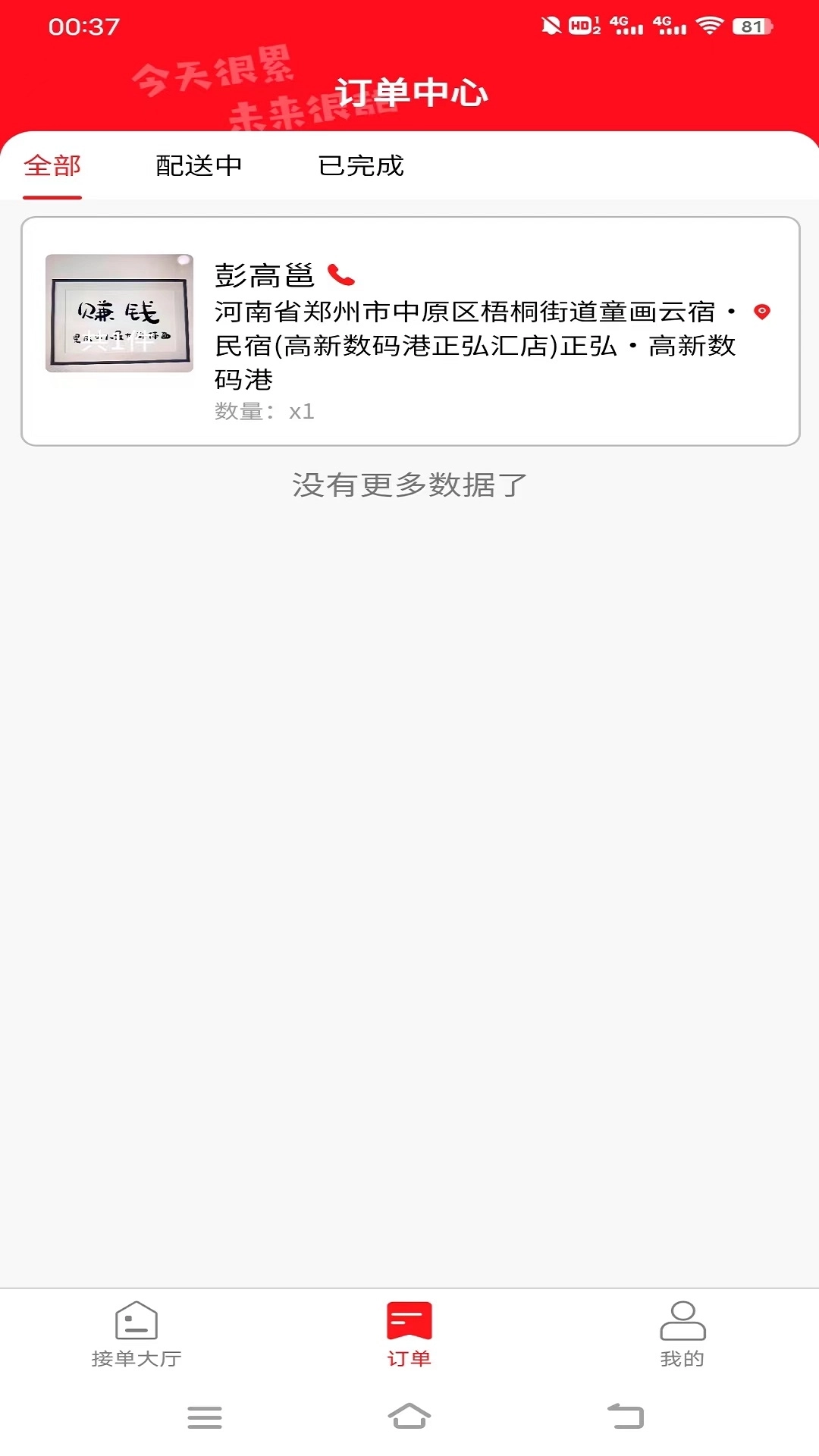Tap the 数量: x1 quantity text
The height and width of the screenshot is (1456, 819).
coord(262,412)
